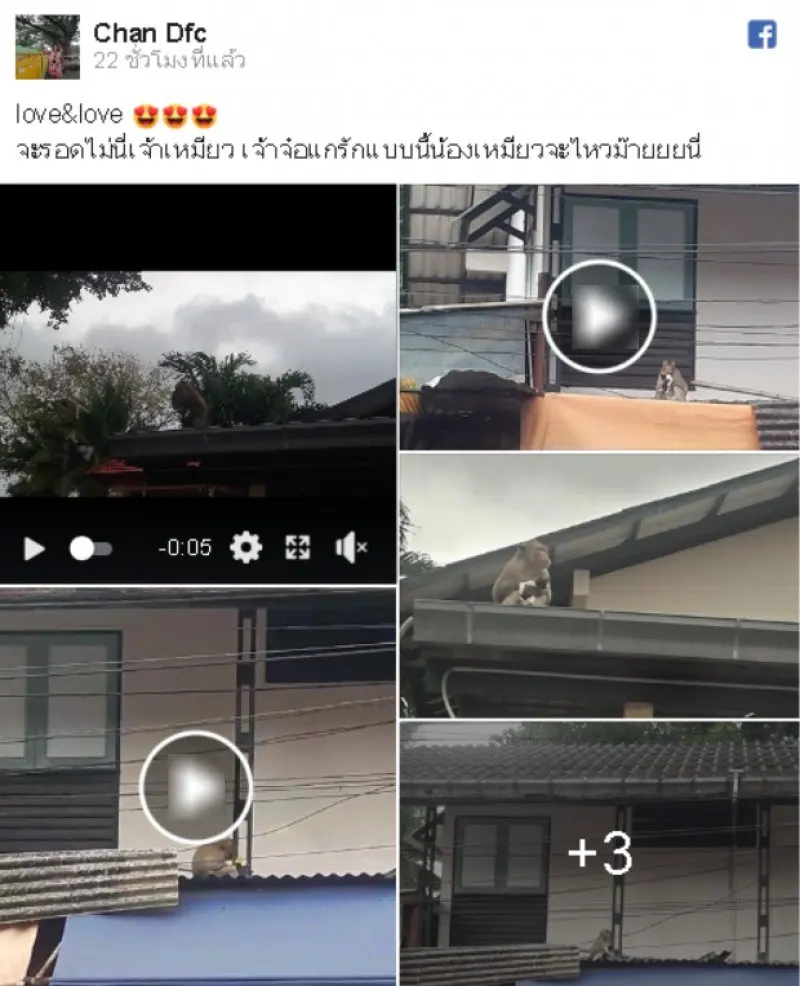View the +3 more media tile
Image resolution: width=800 pixels, height=986 pixels.
click(599, 852)
